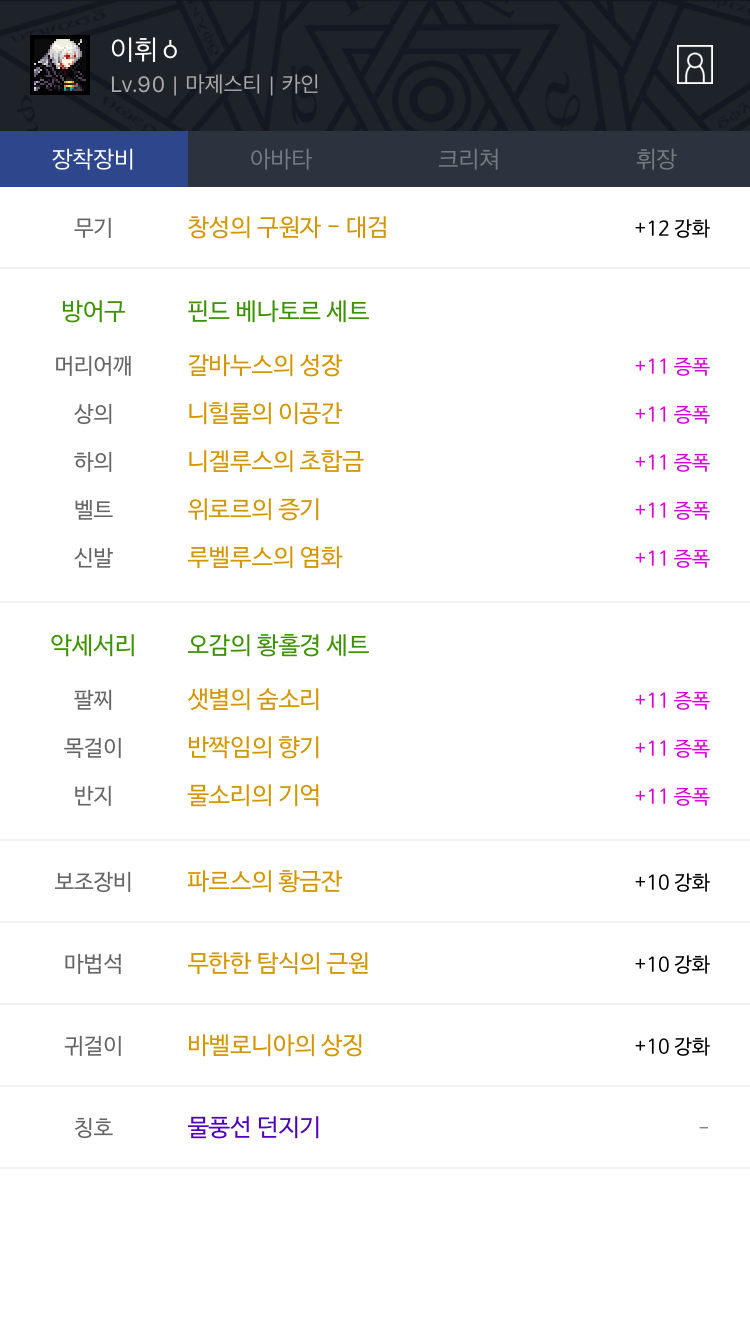Open 물소리의 기억 ring item

tap(254, 795)
